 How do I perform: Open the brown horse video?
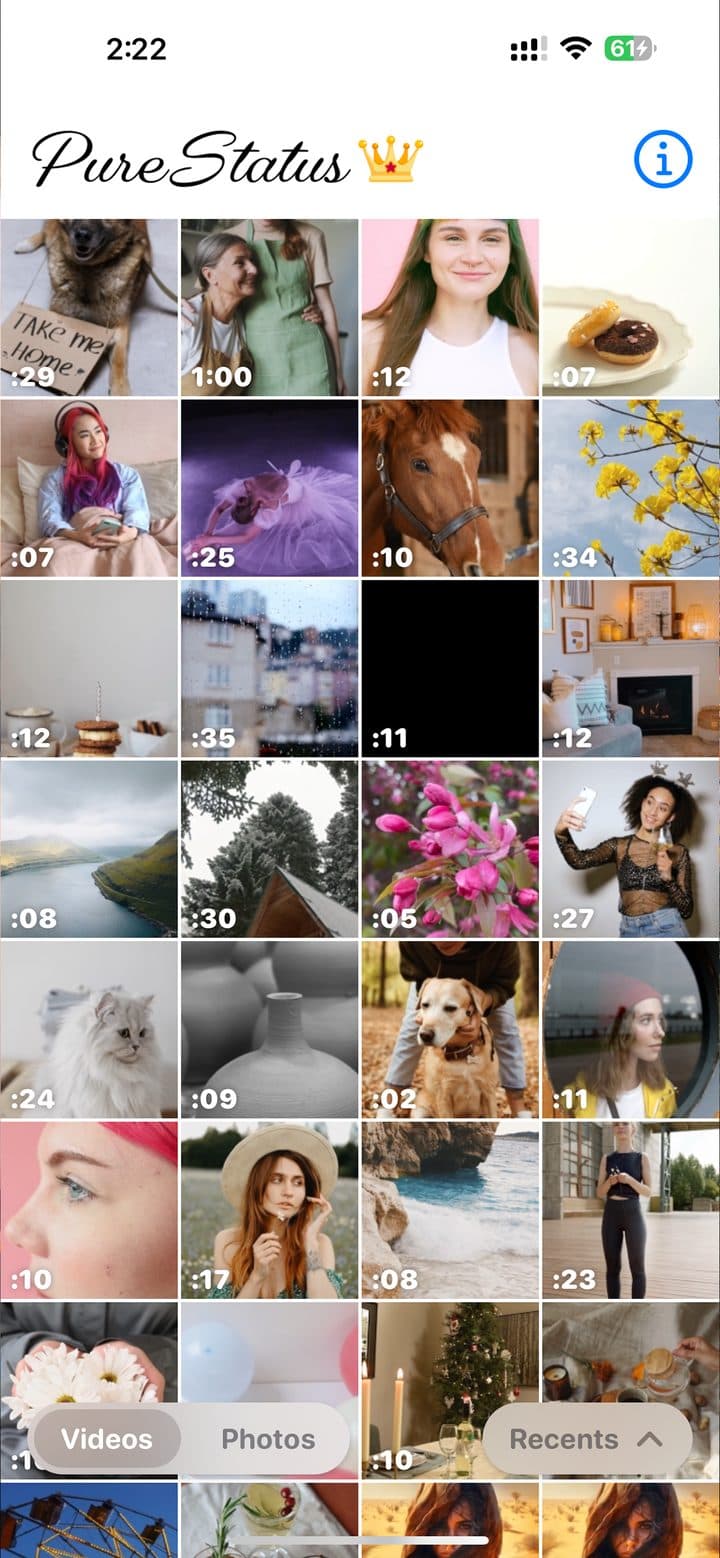pos(450,488)
